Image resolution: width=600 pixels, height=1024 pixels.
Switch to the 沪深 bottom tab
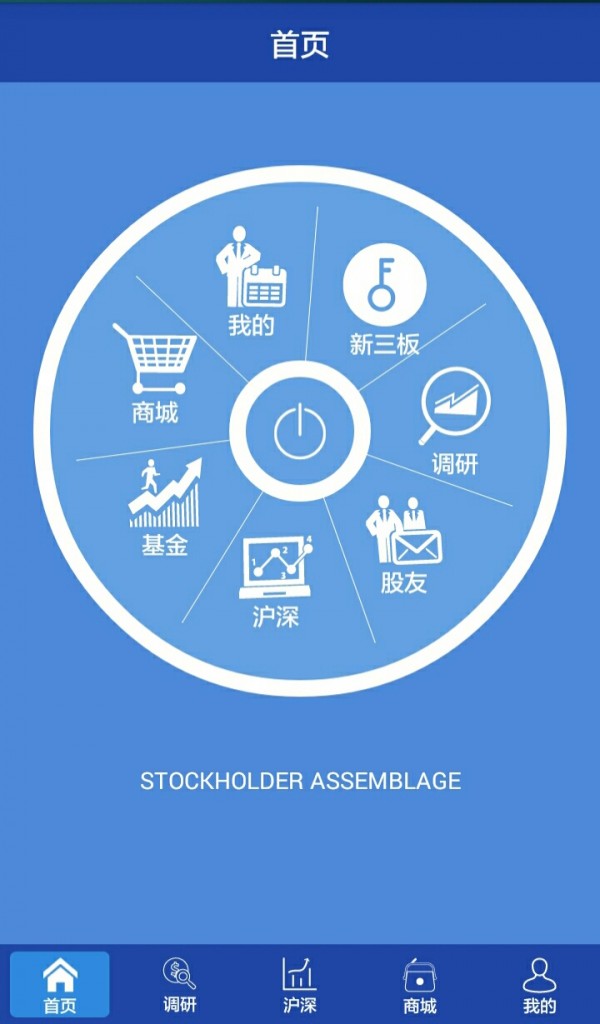tap(300, 985)
